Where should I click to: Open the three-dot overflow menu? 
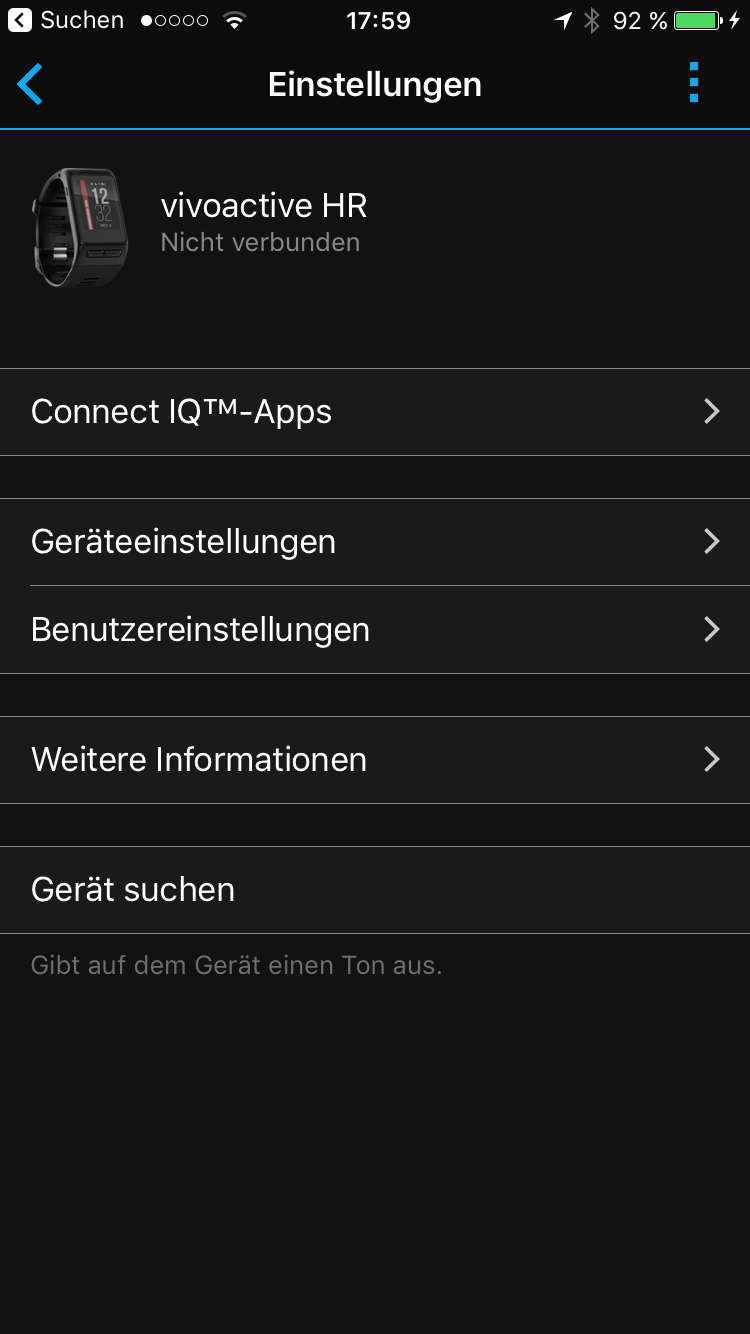pos(694,83)
